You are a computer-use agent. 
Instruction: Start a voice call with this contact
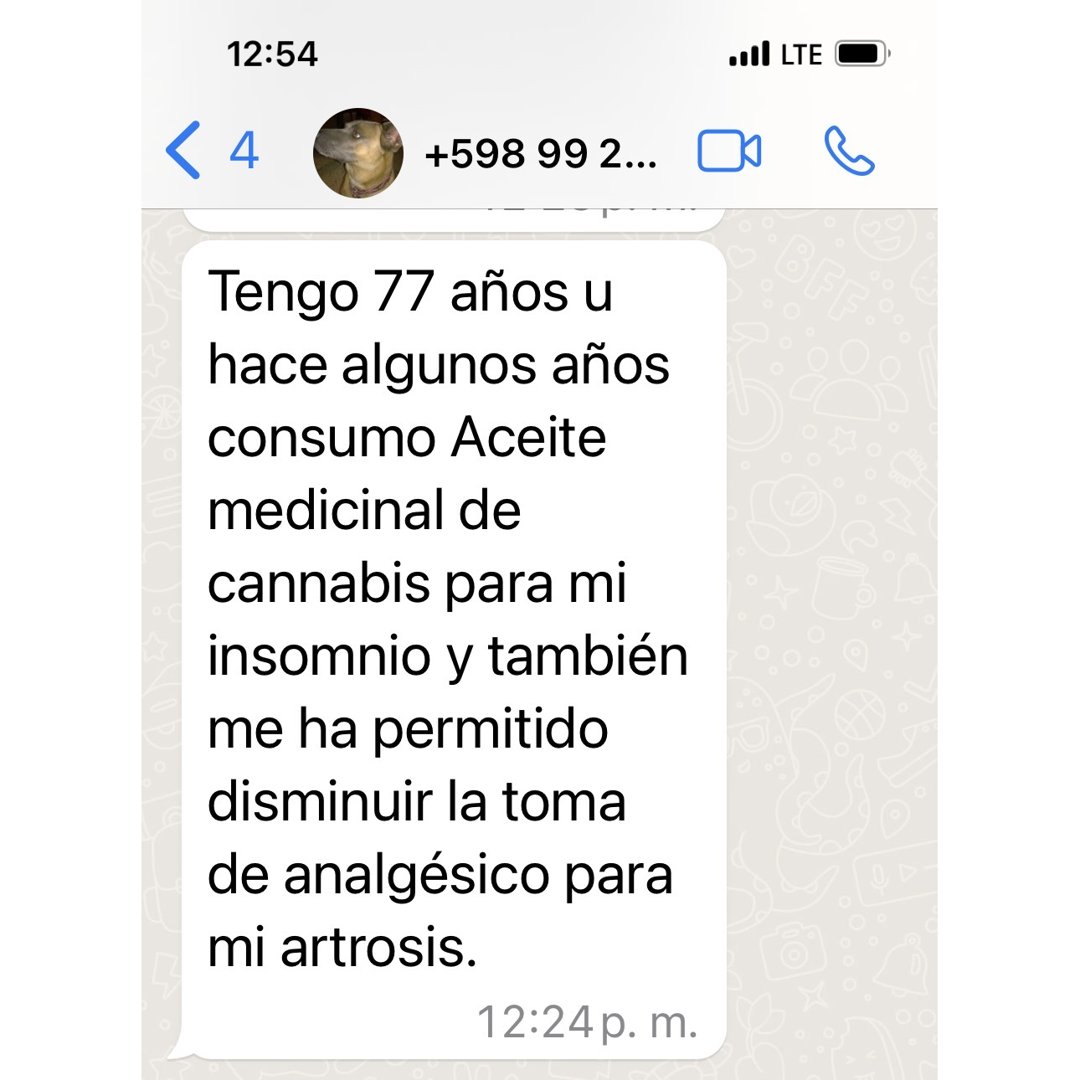[849, 152]
